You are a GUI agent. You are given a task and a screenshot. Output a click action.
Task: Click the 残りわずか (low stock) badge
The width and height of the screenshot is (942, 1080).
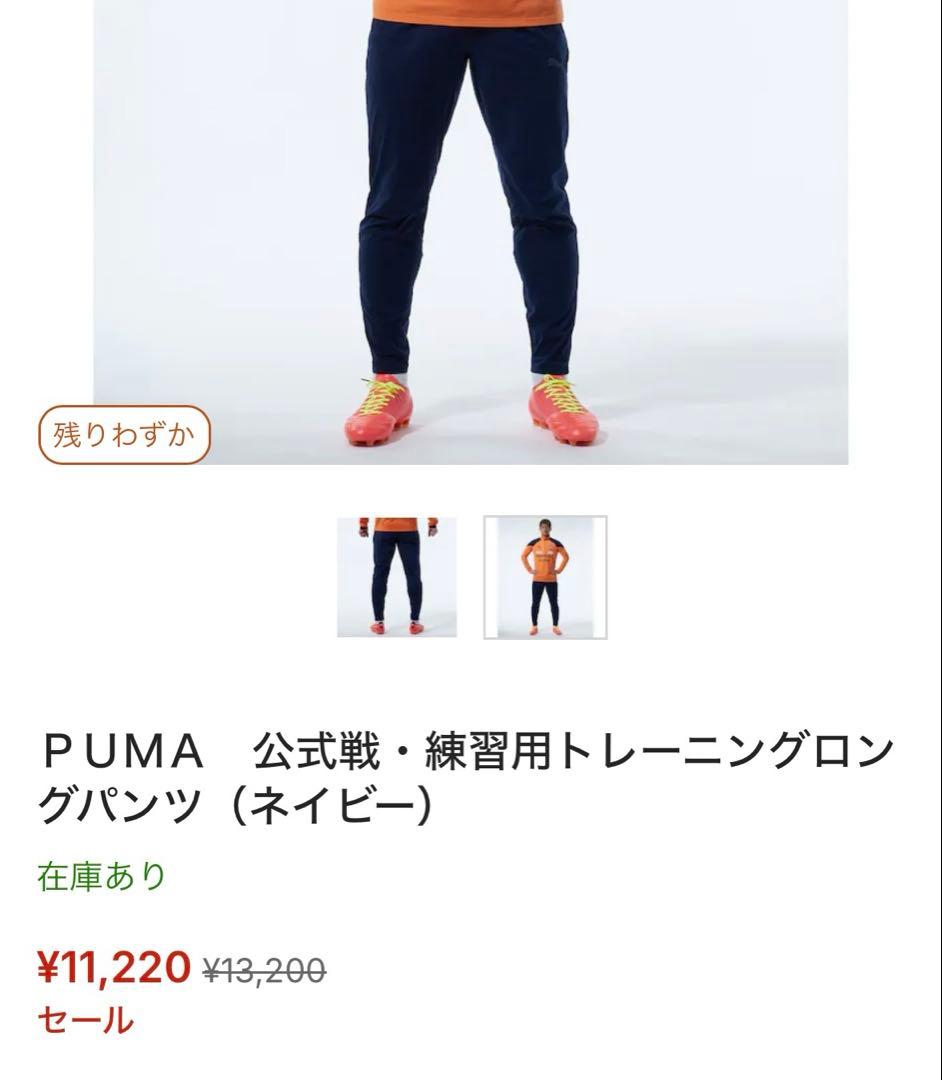click(x=124, y=434)
